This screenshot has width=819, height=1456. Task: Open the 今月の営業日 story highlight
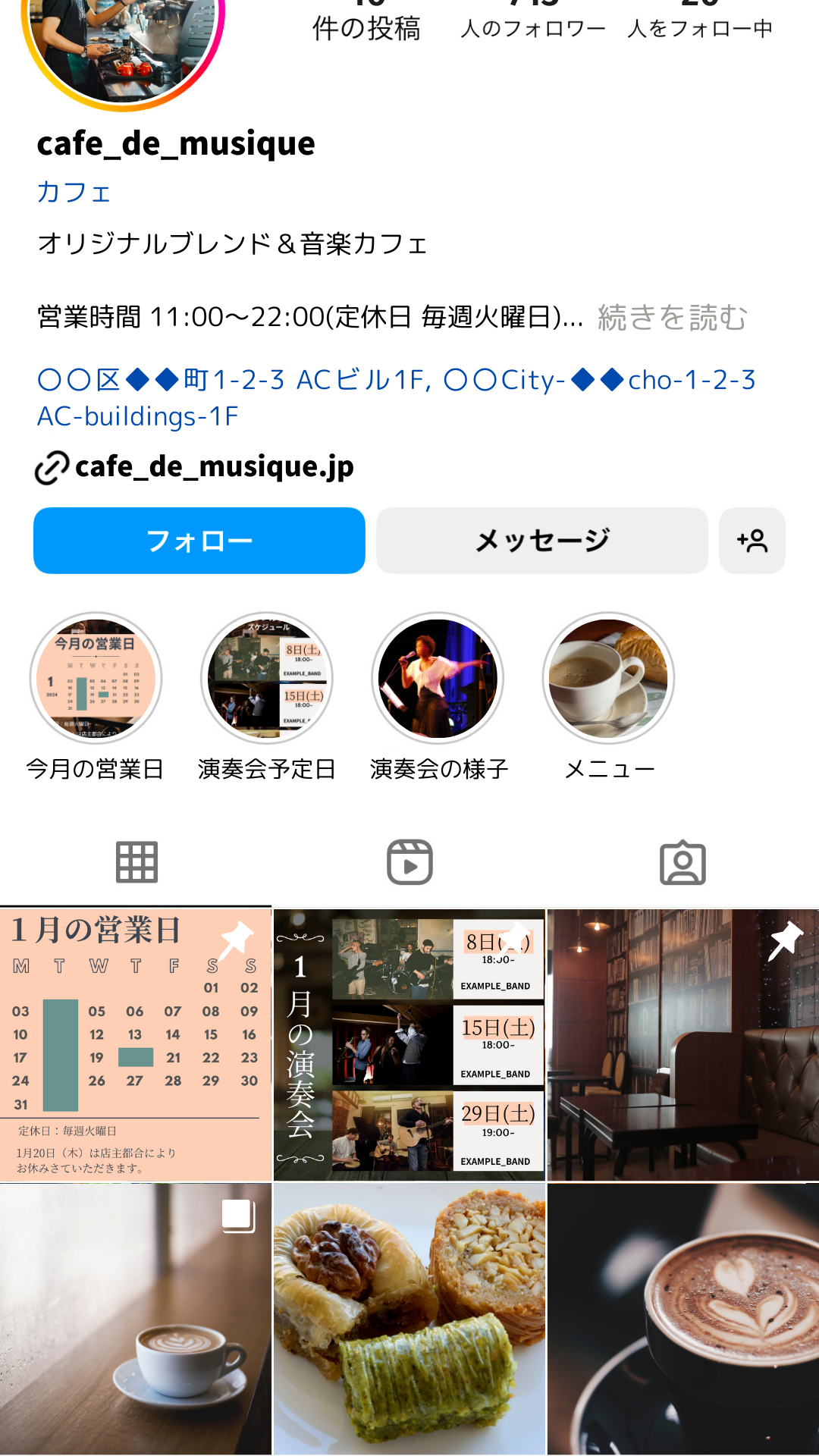96,679
